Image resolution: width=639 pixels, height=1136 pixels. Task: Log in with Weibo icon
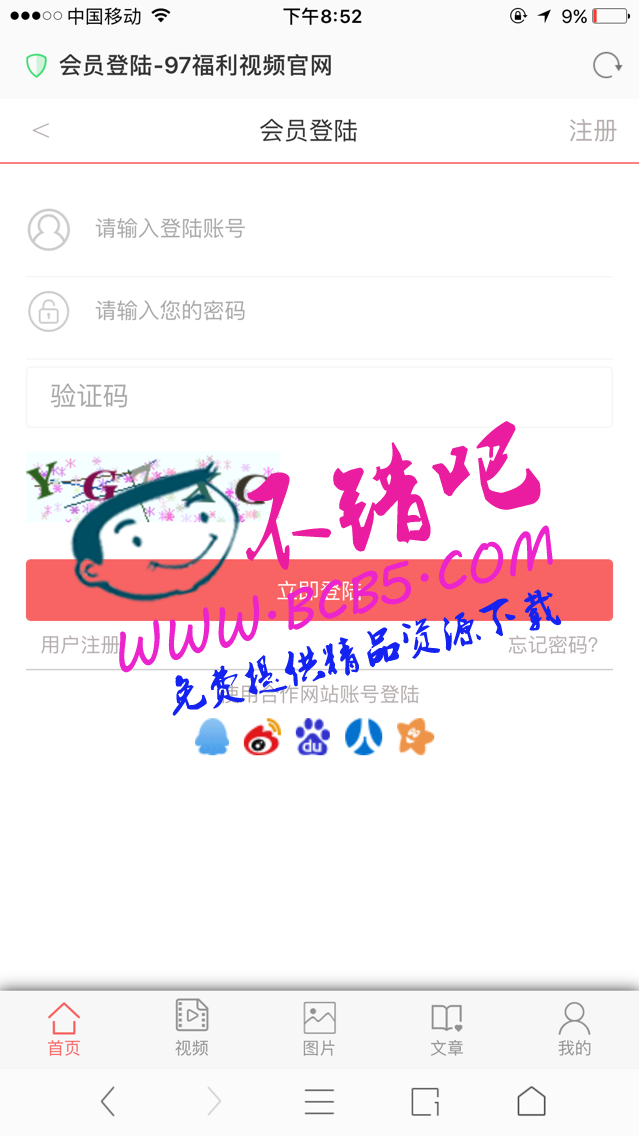coord(263,738)
